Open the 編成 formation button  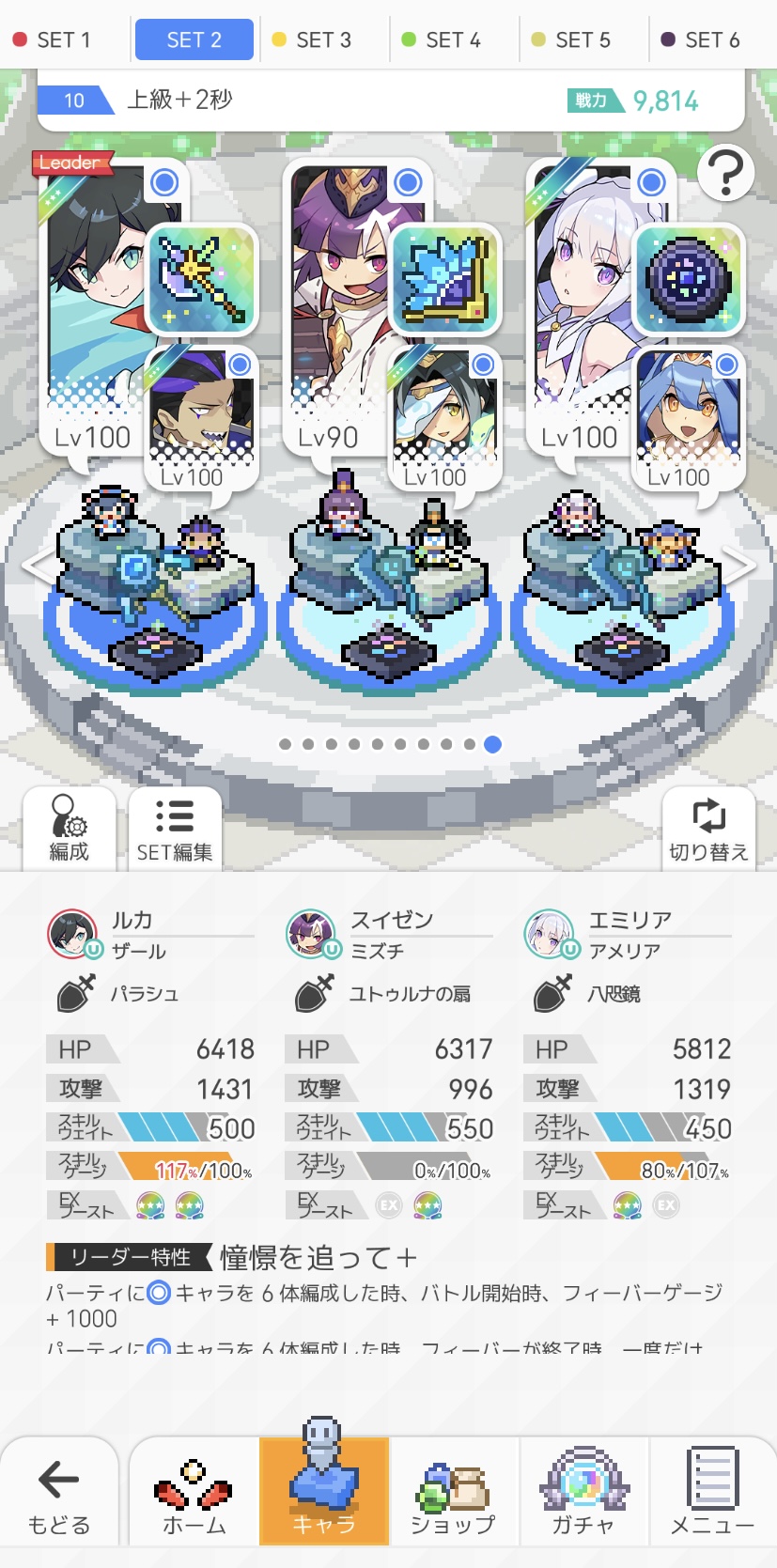(x=69, y=828)
